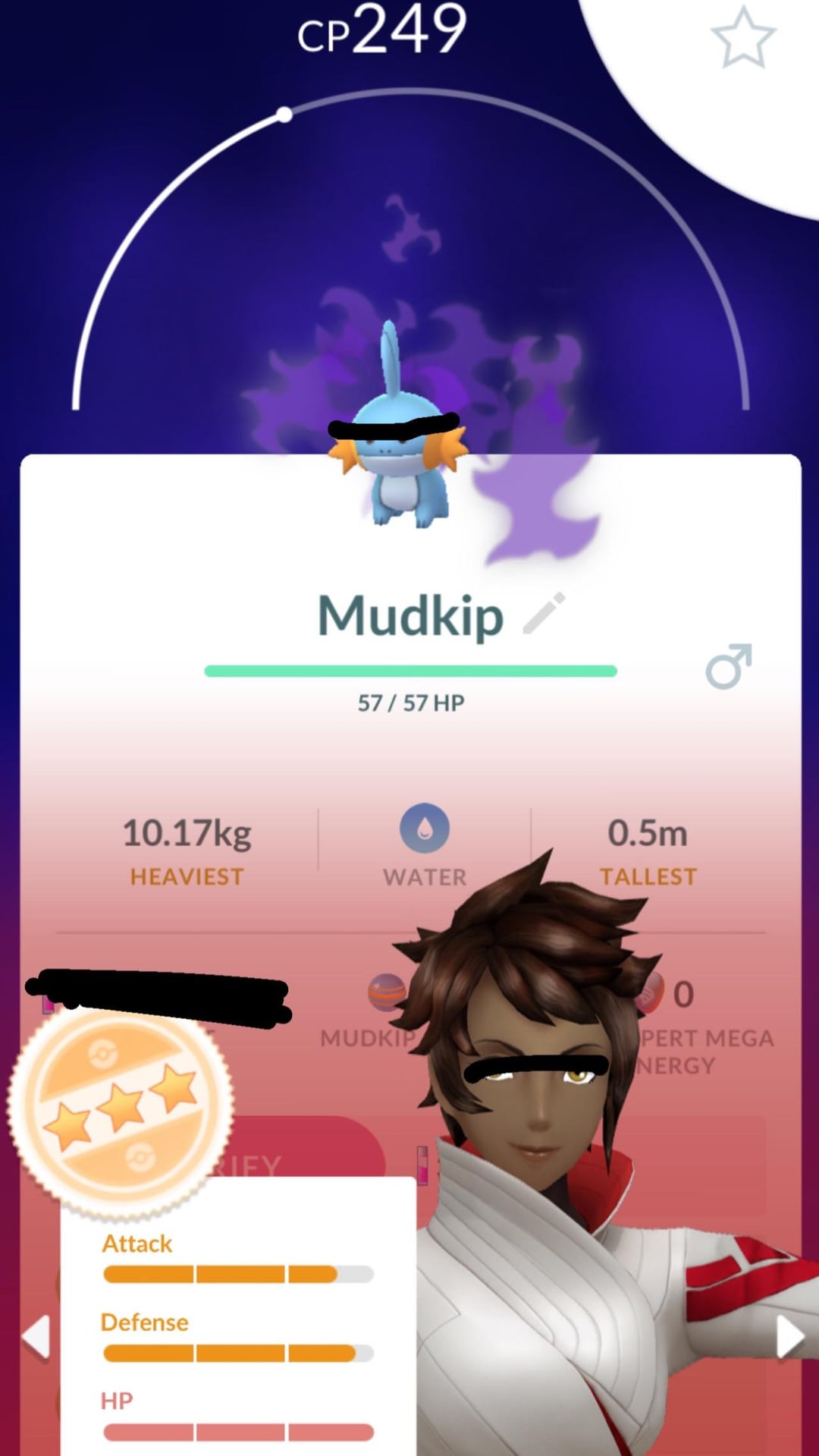Tap the pencil to rename Mudkip
Screen dimensions: 819x1456
(x=544, y=613)
